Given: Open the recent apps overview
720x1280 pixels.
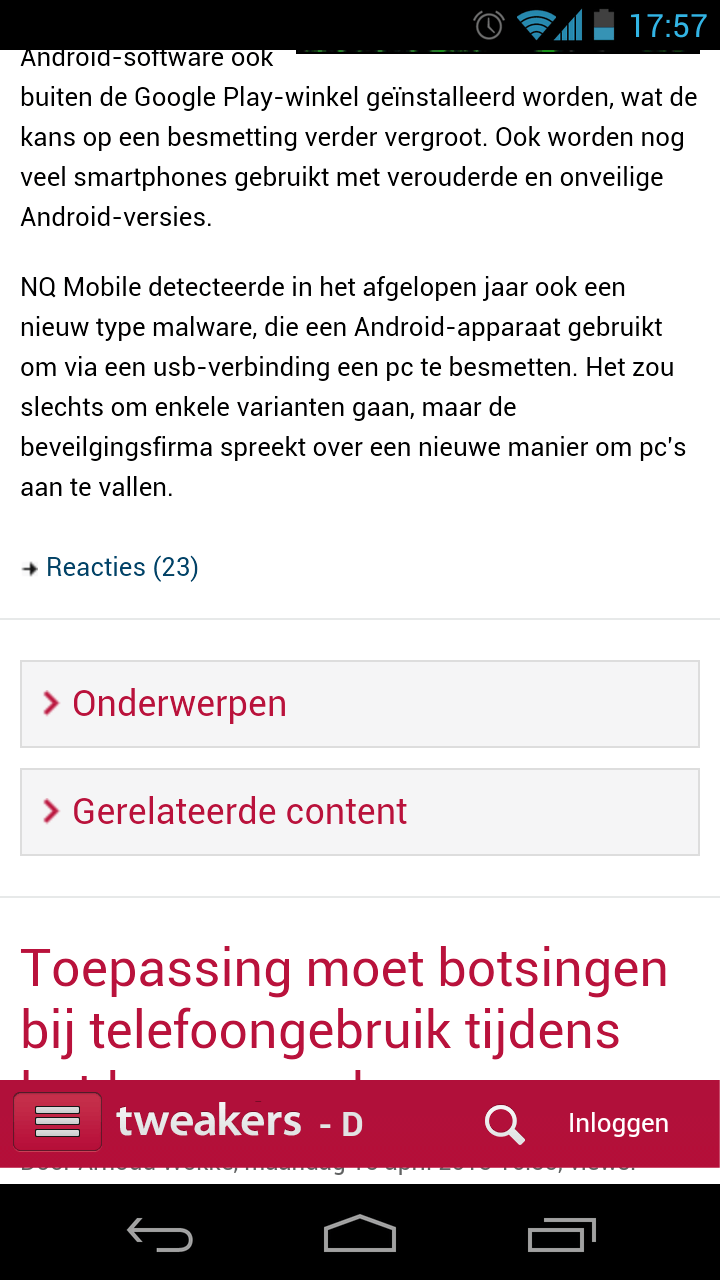Looking at the screenshot, I should point(561,1235).
